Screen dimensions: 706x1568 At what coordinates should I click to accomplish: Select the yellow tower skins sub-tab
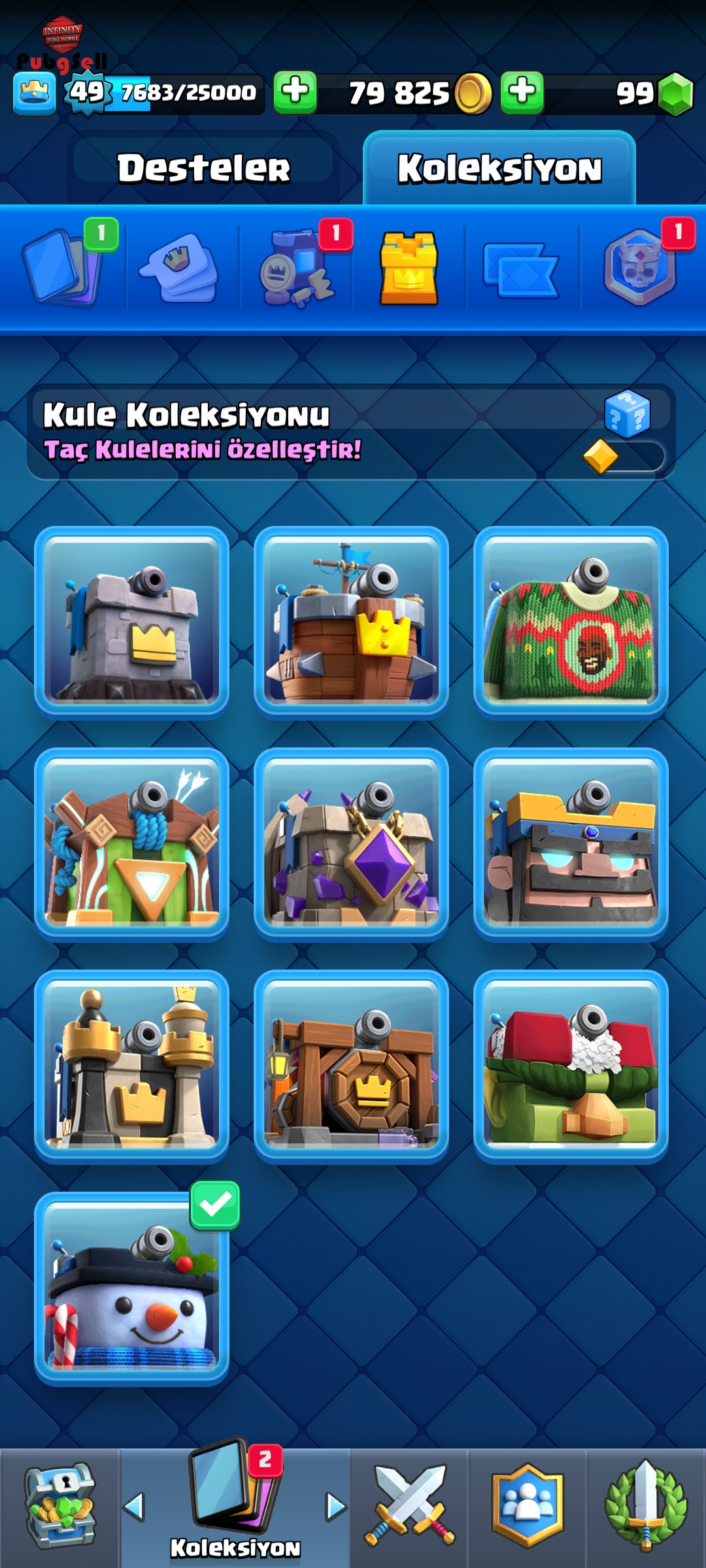tap(409, 268)
